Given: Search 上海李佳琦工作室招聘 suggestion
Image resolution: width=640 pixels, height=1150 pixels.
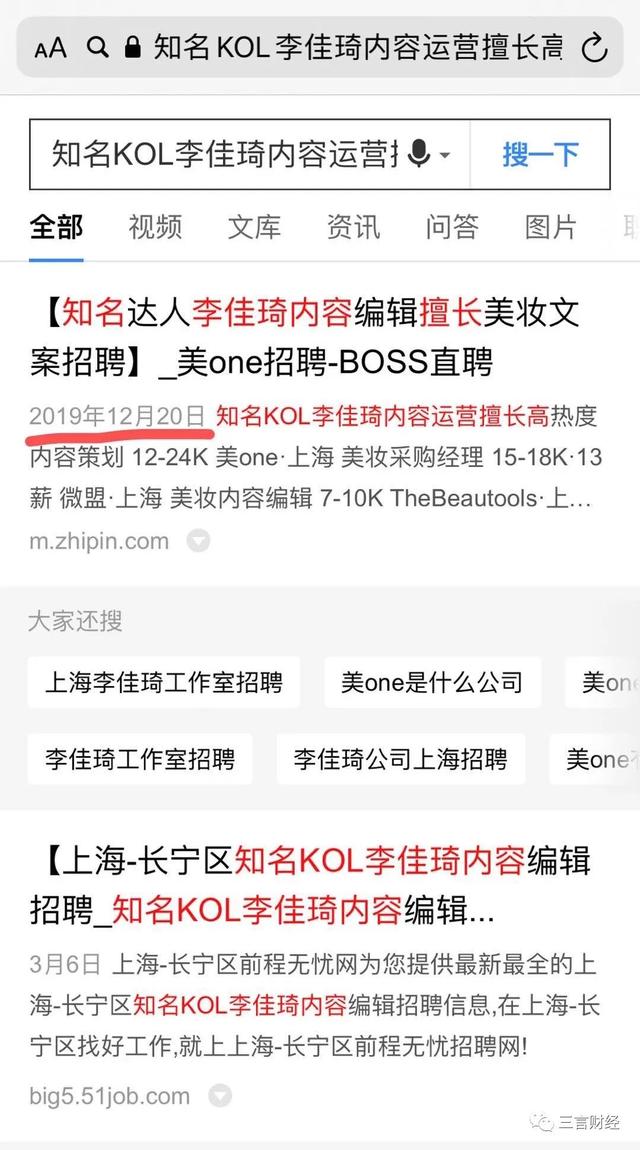Looking at the screenshot, I should 163,683.
